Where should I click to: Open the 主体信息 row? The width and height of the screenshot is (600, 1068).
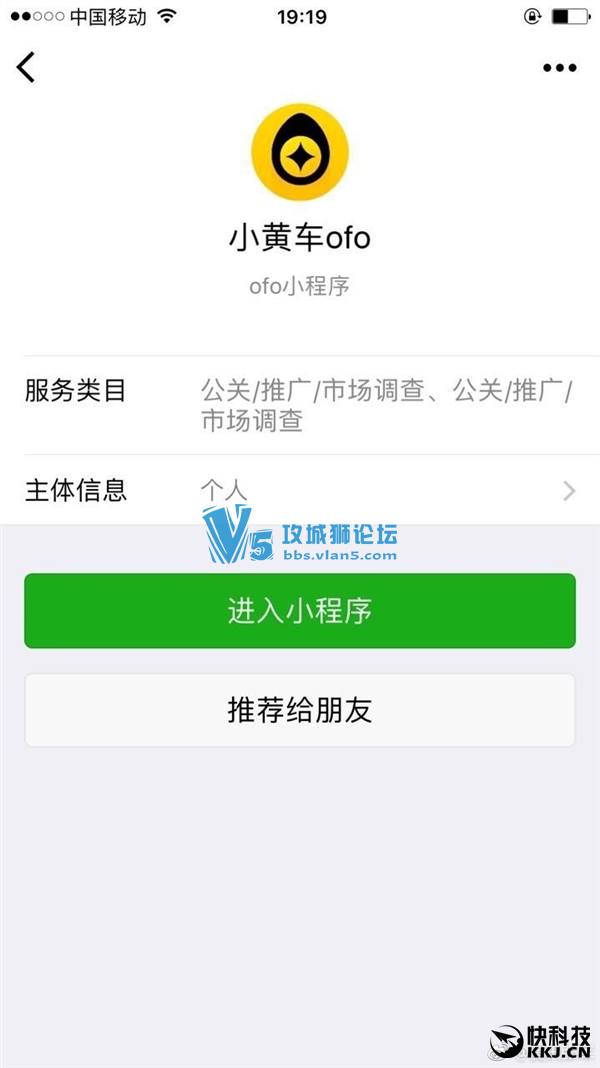(300, 490)
